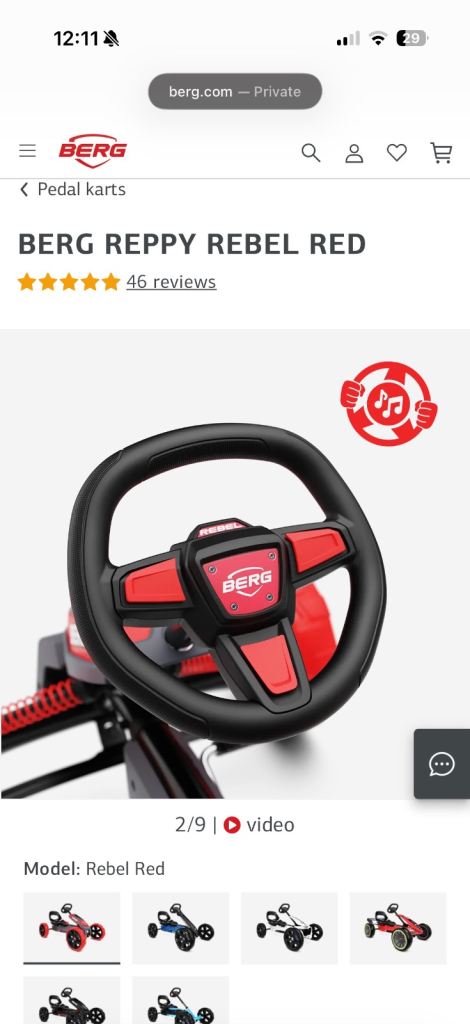
Task: Open the chat support button
Action: 442,764
